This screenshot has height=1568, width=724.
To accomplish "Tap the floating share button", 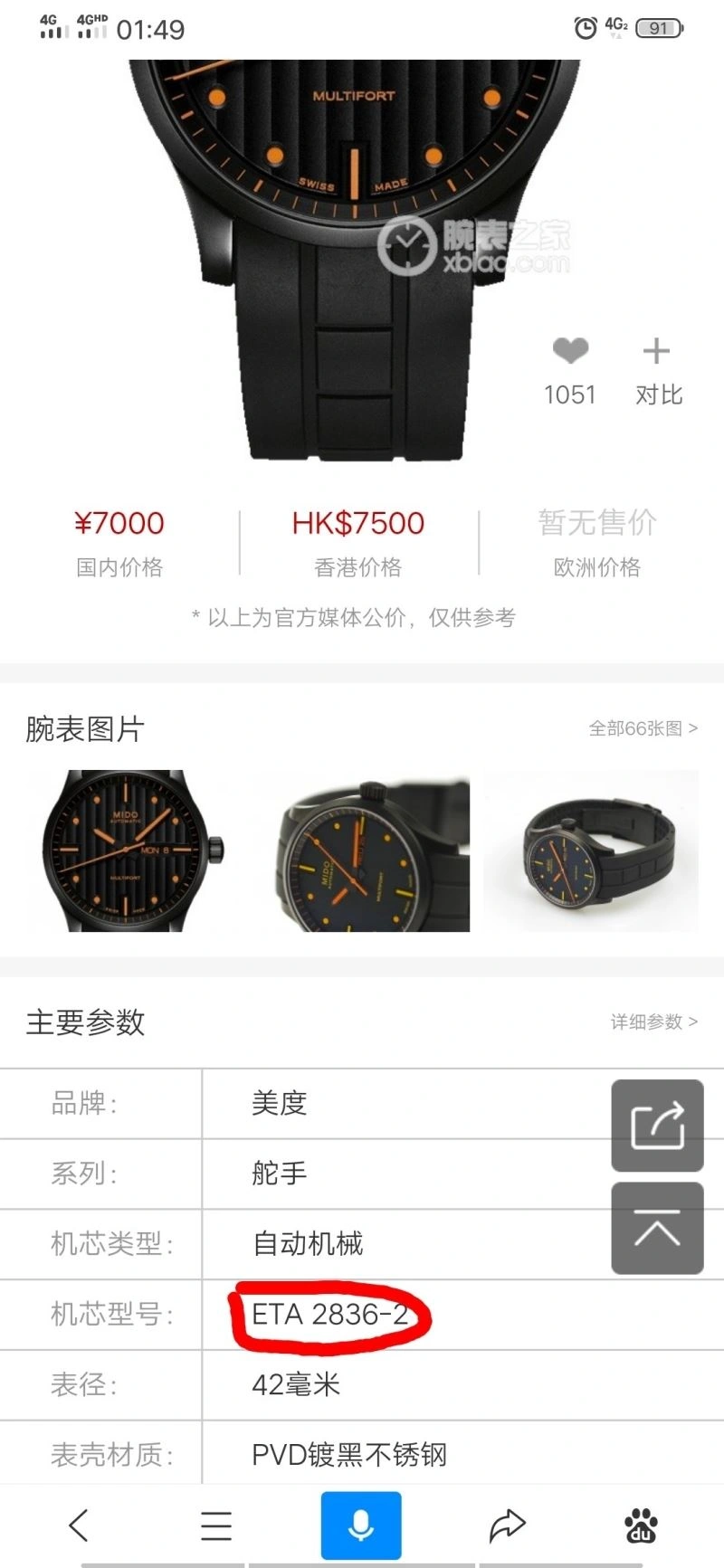I will [657, 1126].
